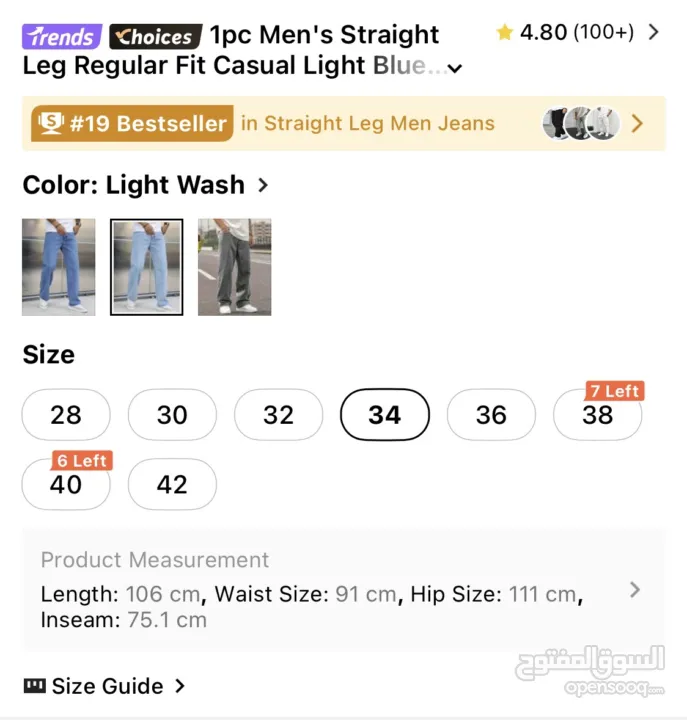Open the Product Measurement details
This screenshot has height=720, width=687.
[x=343, y=591]
